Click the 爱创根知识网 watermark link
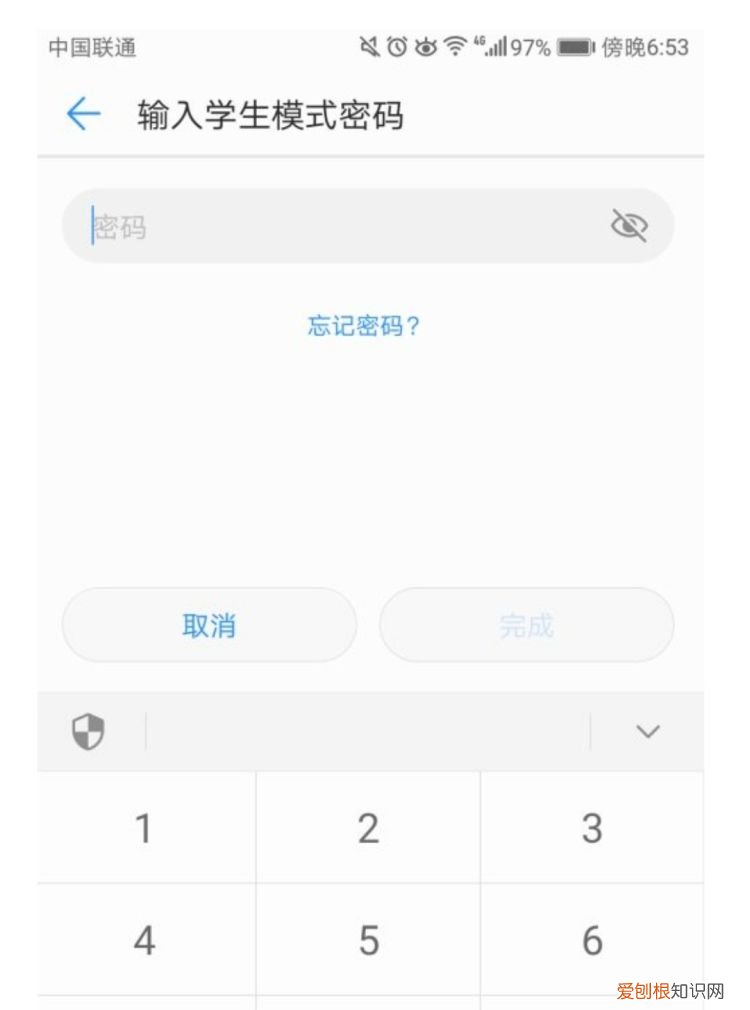 coord(672,989)
